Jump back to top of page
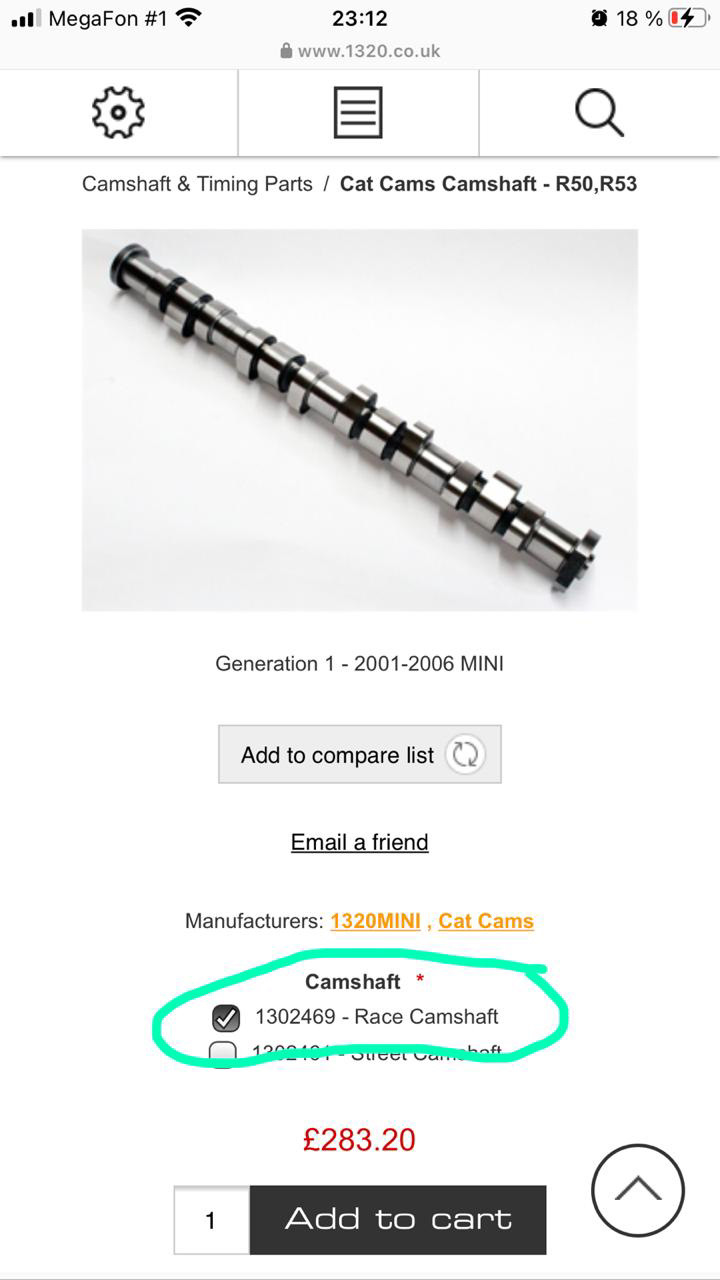Image resolution: width=720 pixels, height=1280 pixels. 637,1191
